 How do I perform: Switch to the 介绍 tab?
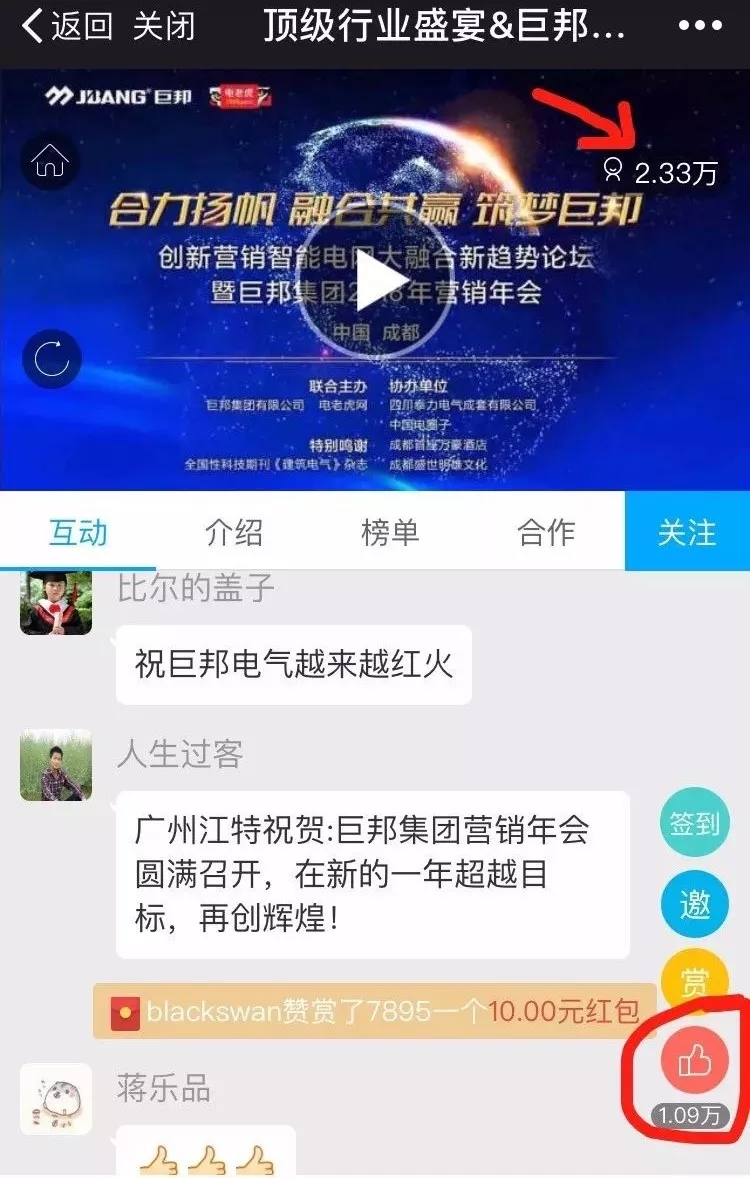(x=234, y=533)
